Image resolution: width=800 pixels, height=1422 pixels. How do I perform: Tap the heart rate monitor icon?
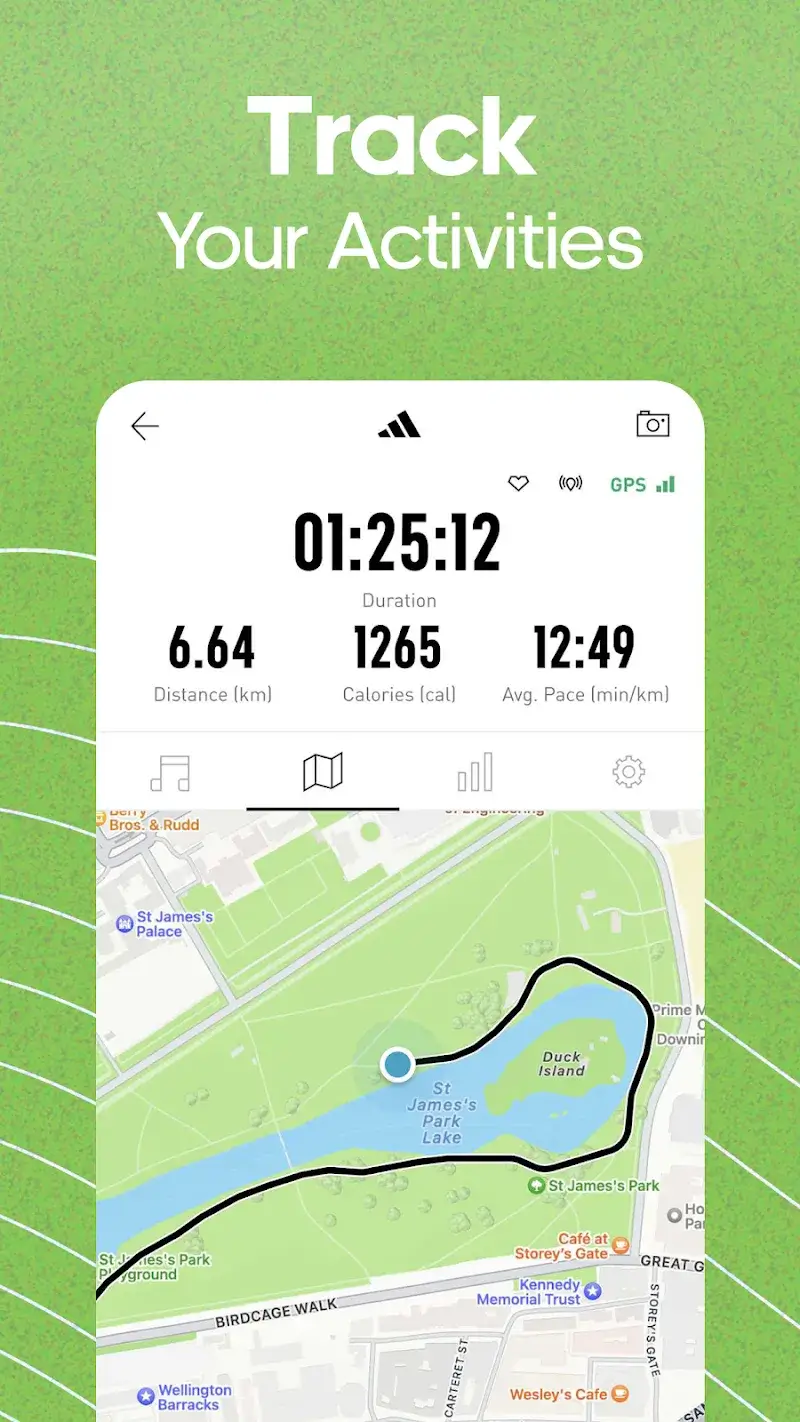pos(518,483)
